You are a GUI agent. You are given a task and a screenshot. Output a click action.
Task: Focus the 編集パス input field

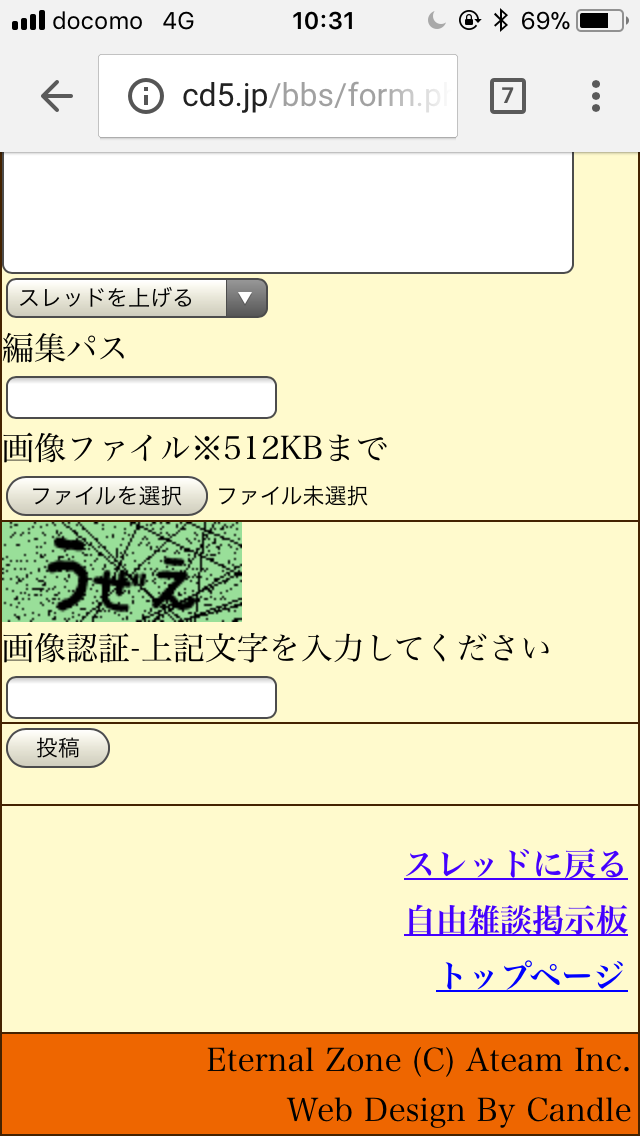click(x=141, y=397)
